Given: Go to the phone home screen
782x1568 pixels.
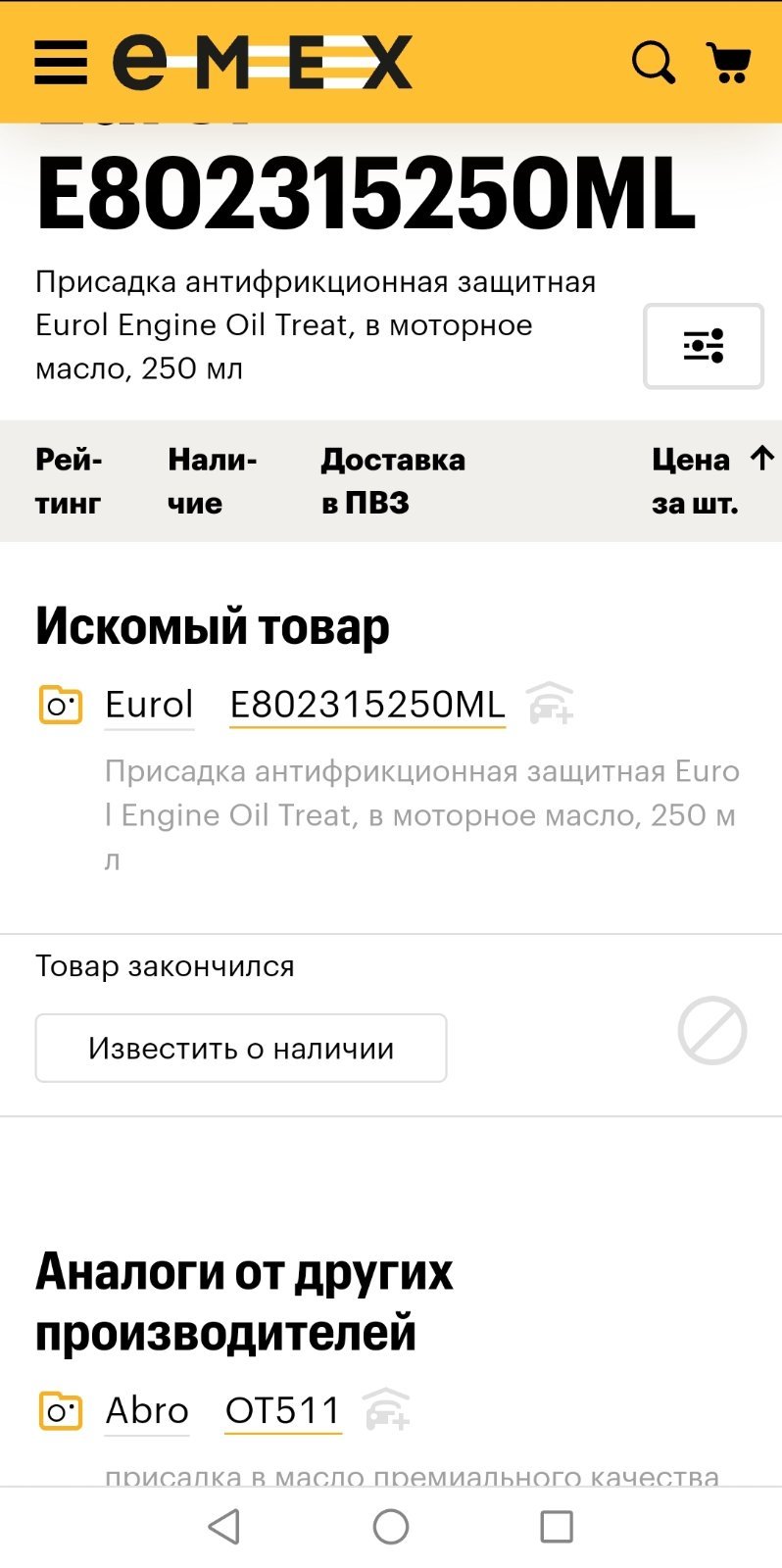Looking at the screenshot, I should (391, 1526).
